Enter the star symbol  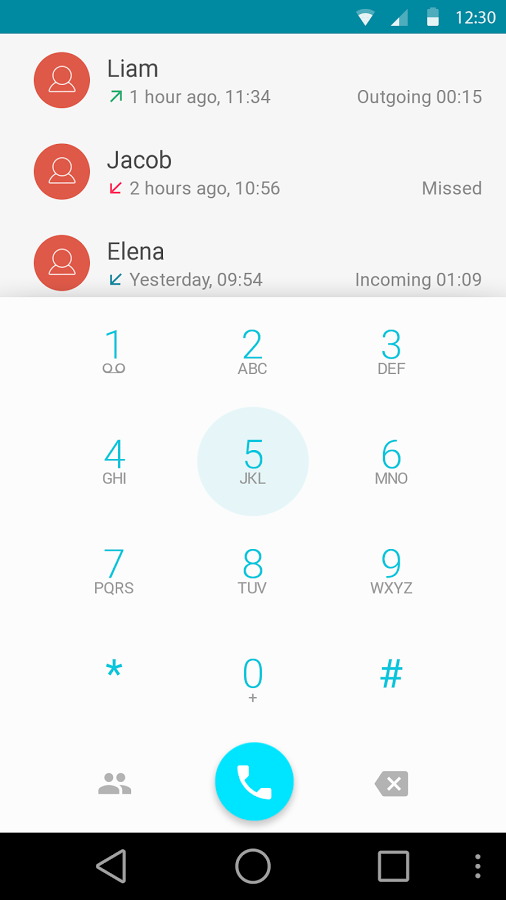pyautogui.click(x=114, y=670)
